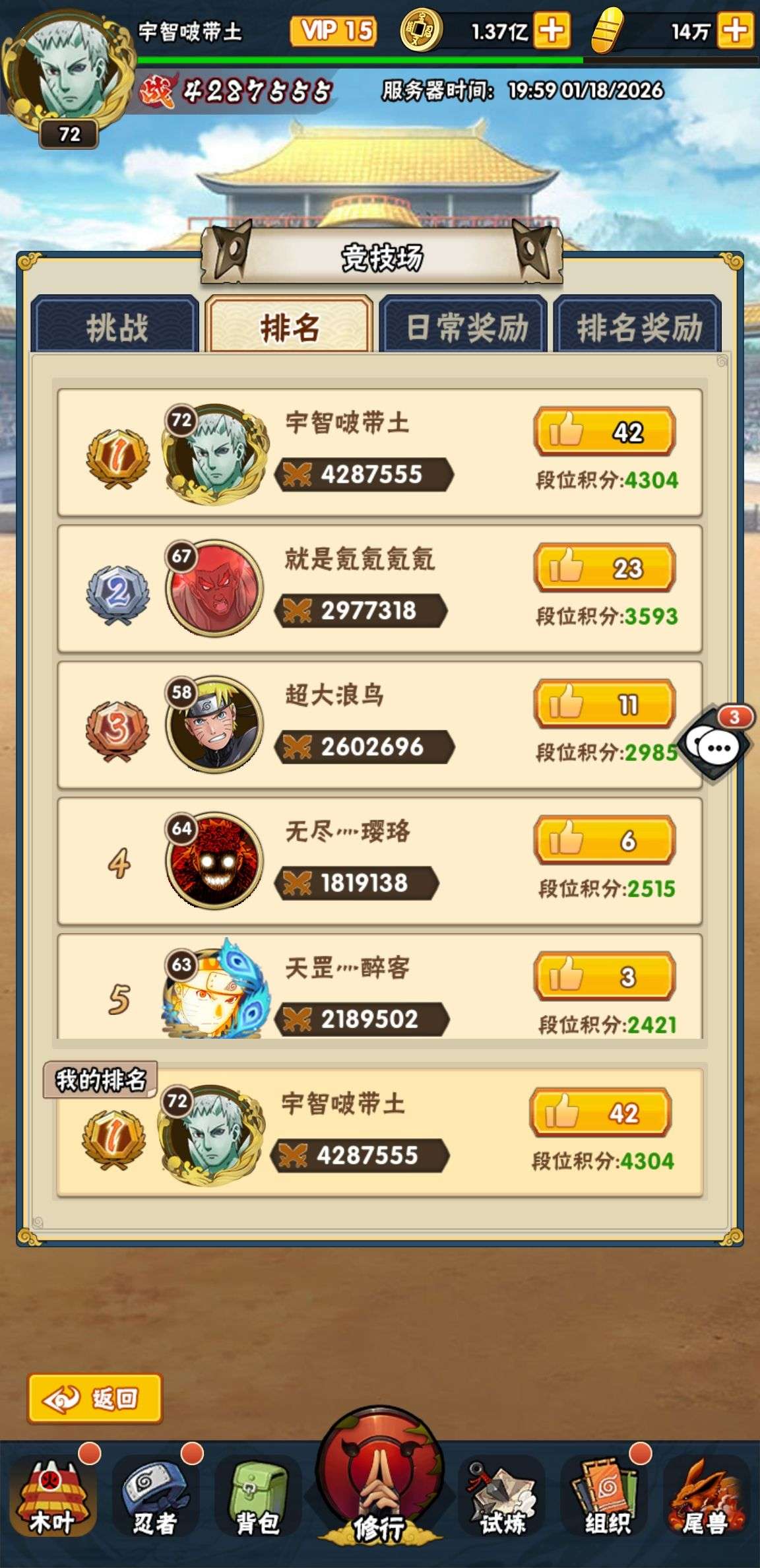Open the chat bubble with 3 unread messages
This screenshot has width=760, height=1568.
click(716, 746)
